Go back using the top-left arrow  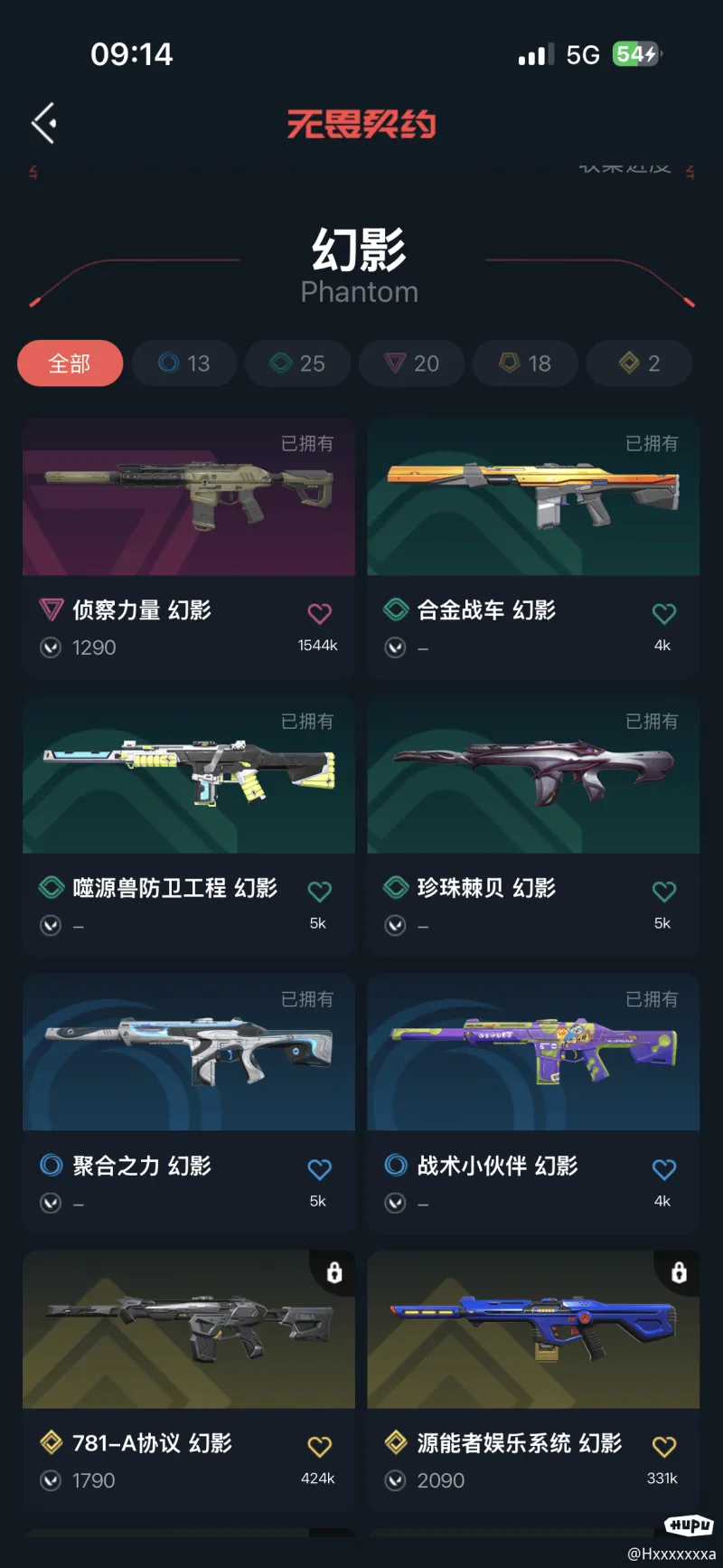(44, 123)
